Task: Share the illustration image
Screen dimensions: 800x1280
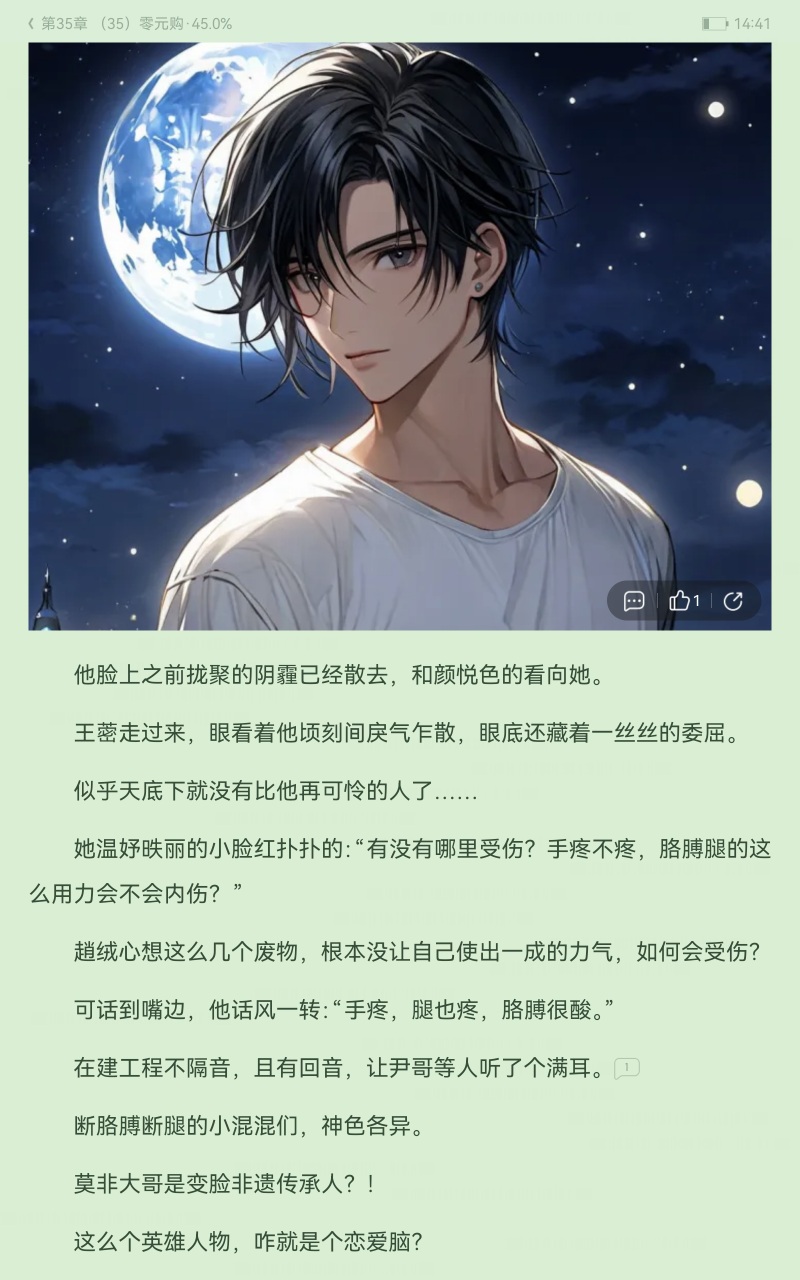Action: [x=733, y=601]
